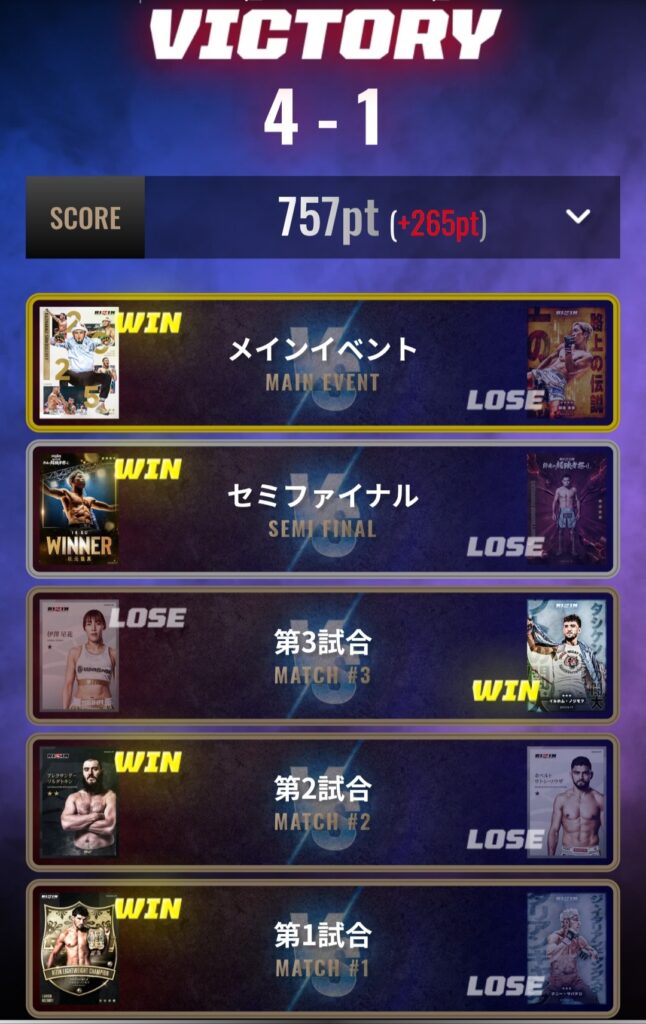Open the メインイベント match result
The width and height of the screenshot is (646, 1024).
(322, 362)
